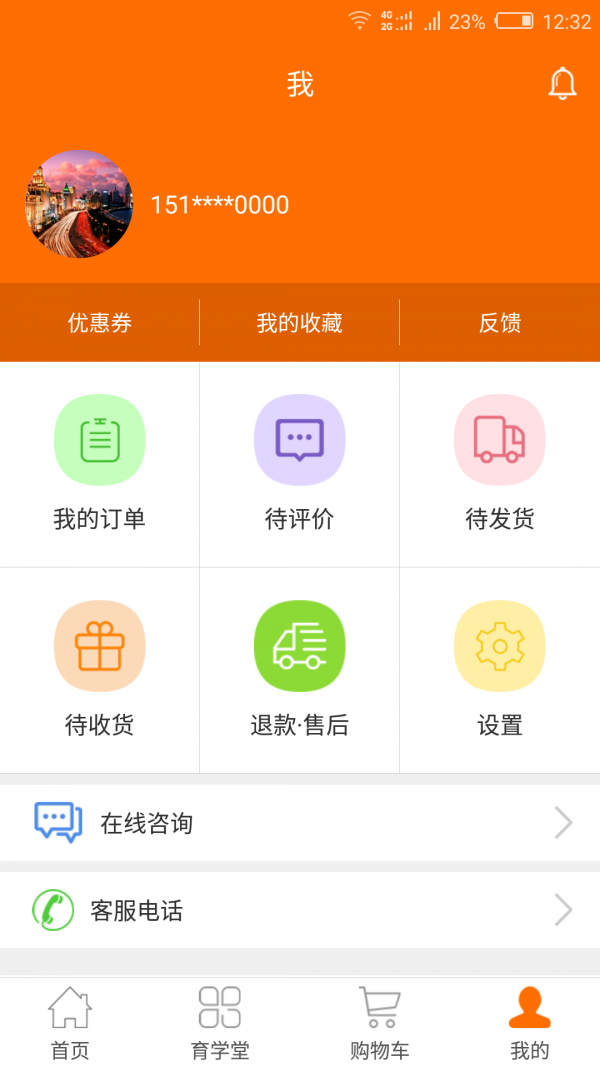
Task: Open 设置 settings
Action: 500,670
